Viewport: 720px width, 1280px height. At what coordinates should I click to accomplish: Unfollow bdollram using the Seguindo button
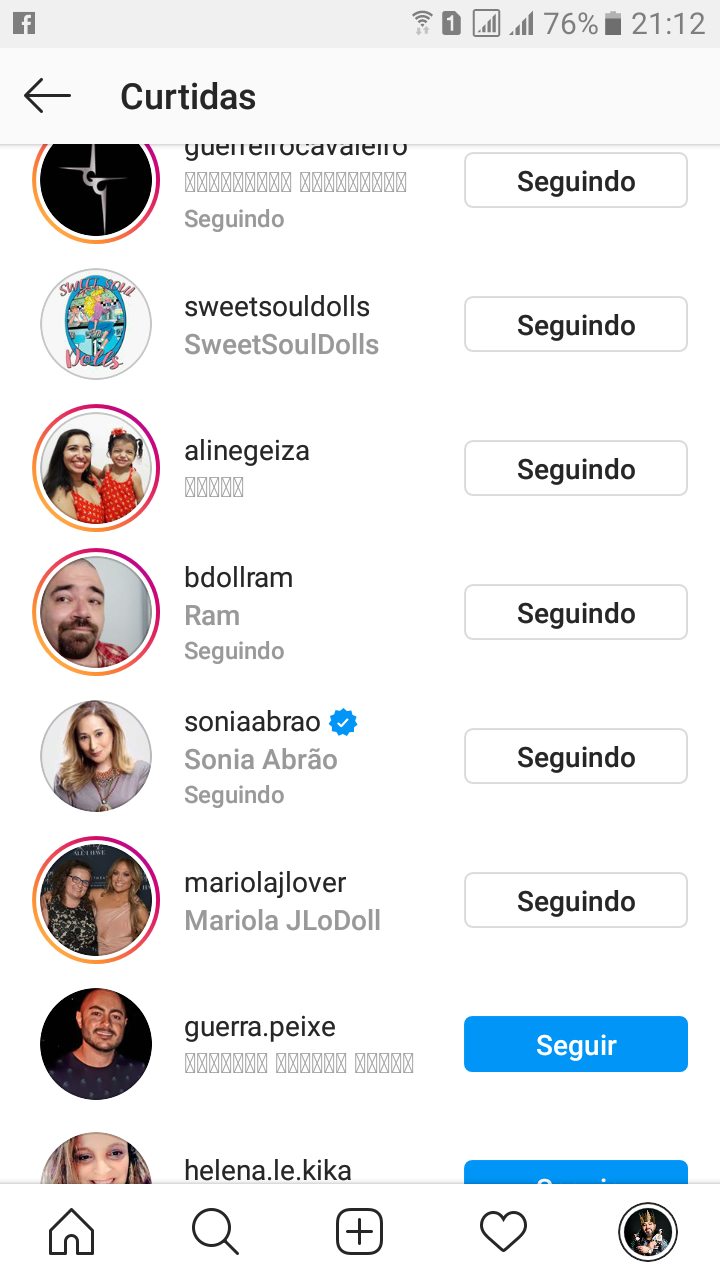(x=575, y=613)
